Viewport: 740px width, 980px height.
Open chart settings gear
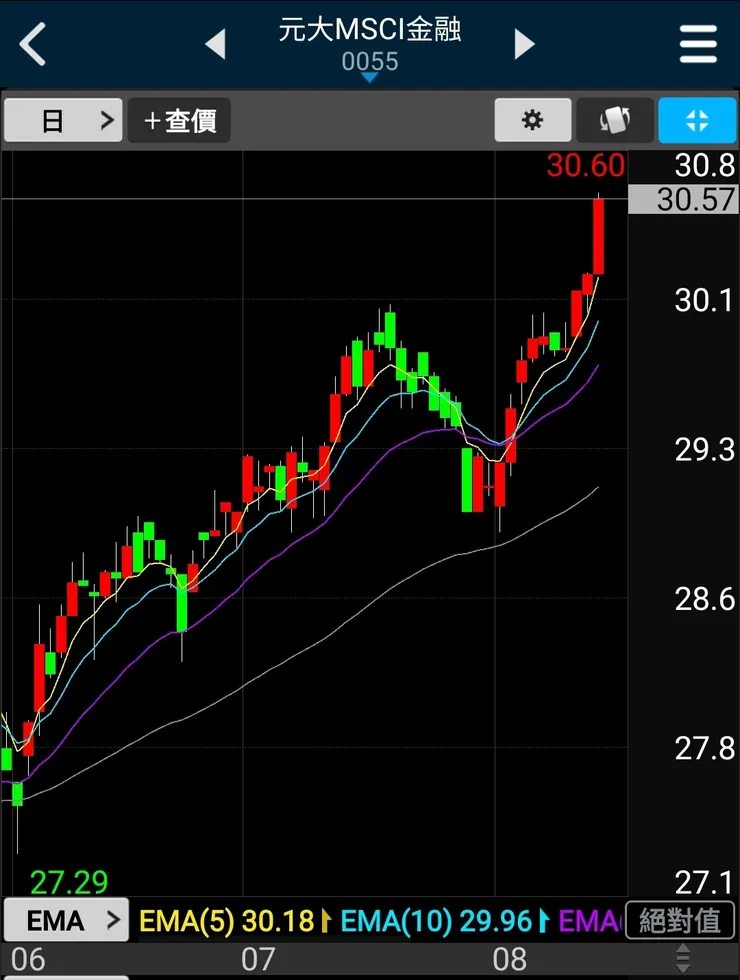(x=533, y=121)
